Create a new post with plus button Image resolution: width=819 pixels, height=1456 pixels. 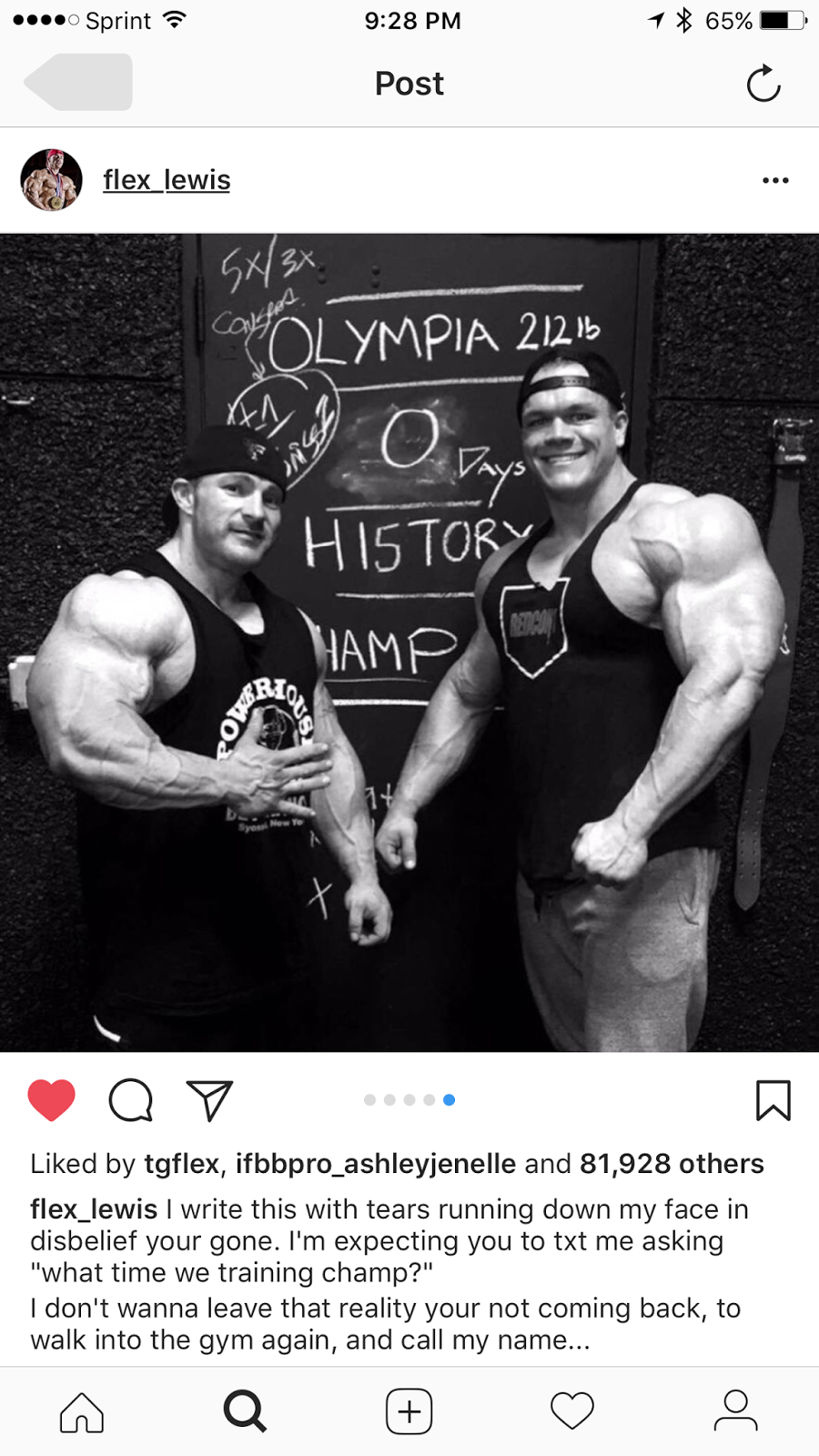coord(409,1411)
